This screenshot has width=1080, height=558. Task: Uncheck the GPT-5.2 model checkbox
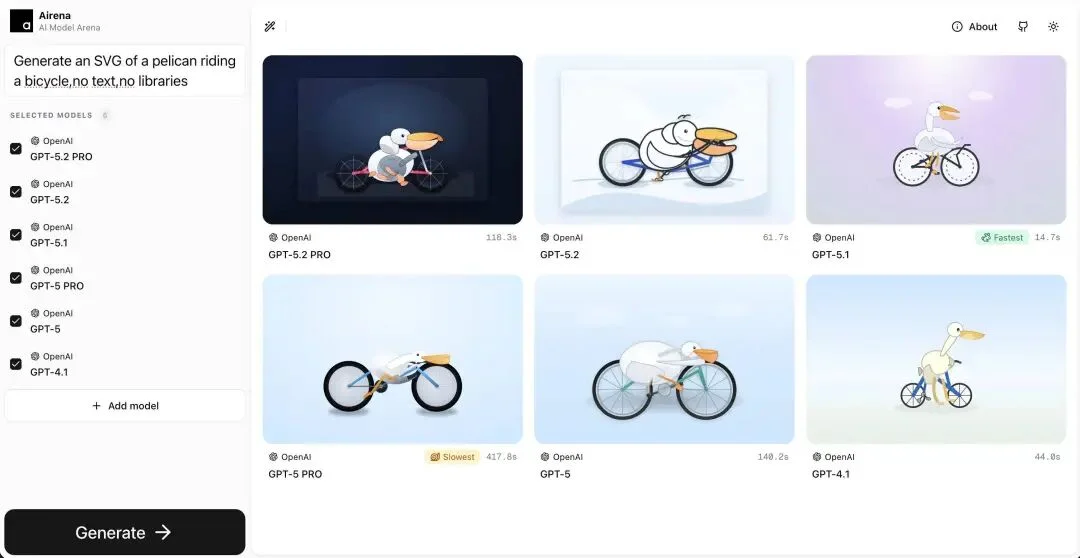16,192
